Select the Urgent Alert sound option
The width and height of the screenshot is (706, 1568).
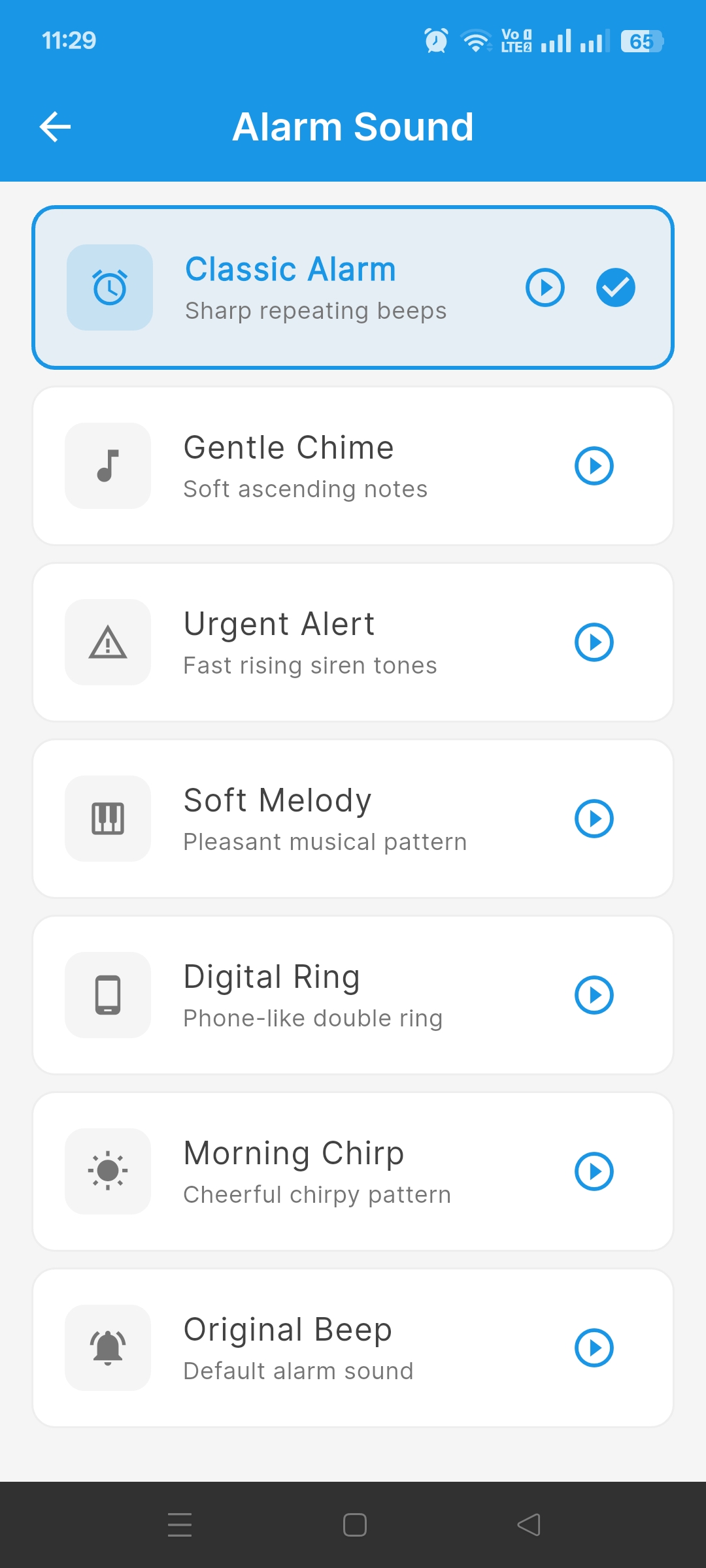tap(353, 642)
